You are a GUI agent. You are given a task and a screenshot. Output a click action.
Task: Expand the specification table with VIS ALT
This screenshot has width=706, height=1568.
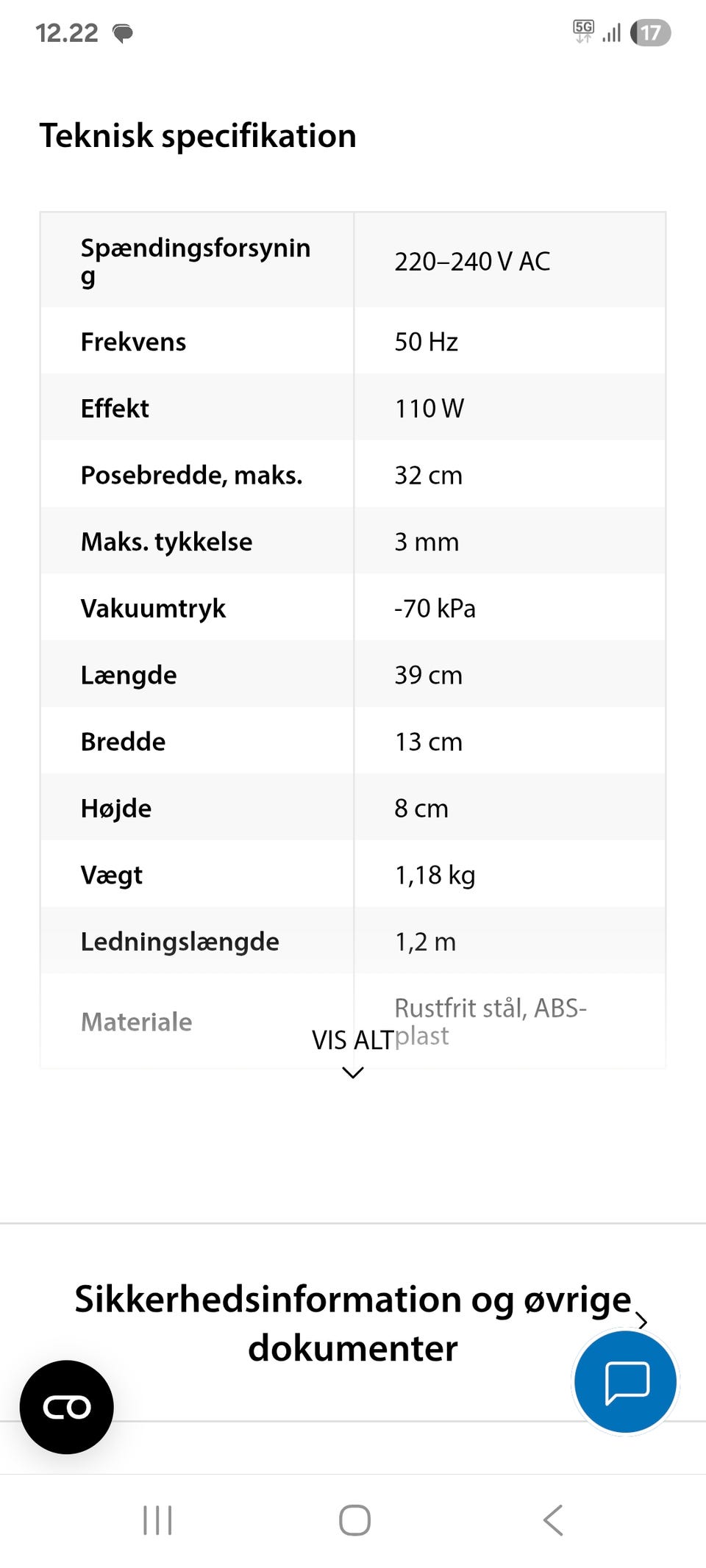tap(353, 1053)
